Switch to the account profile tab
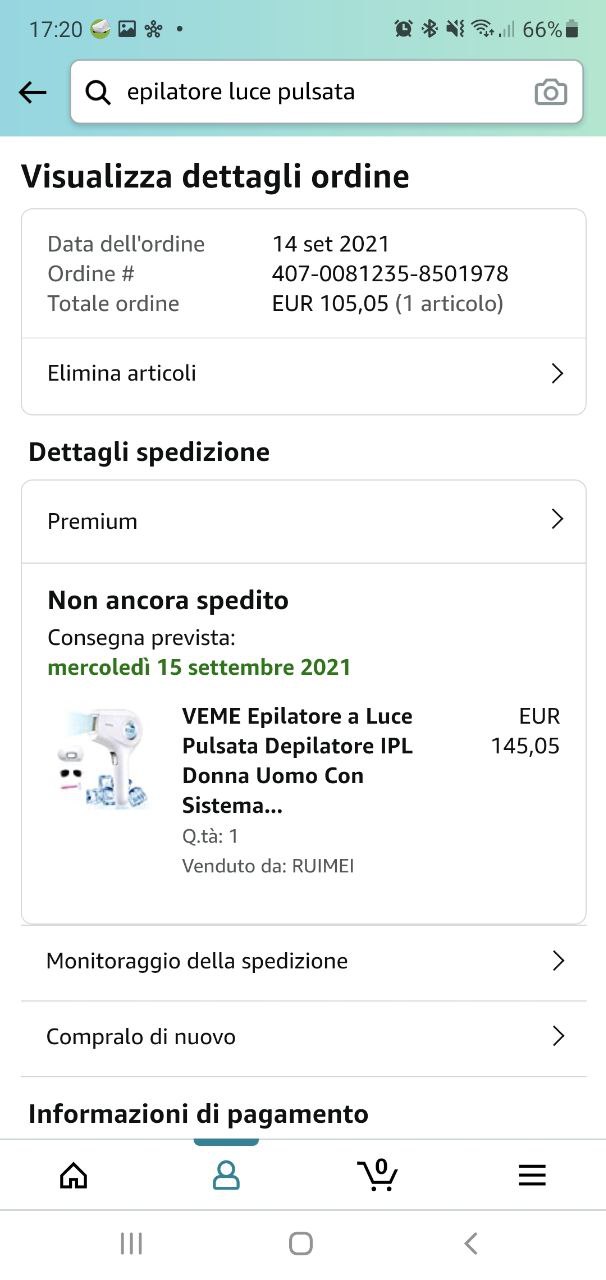 point(226,1175)
